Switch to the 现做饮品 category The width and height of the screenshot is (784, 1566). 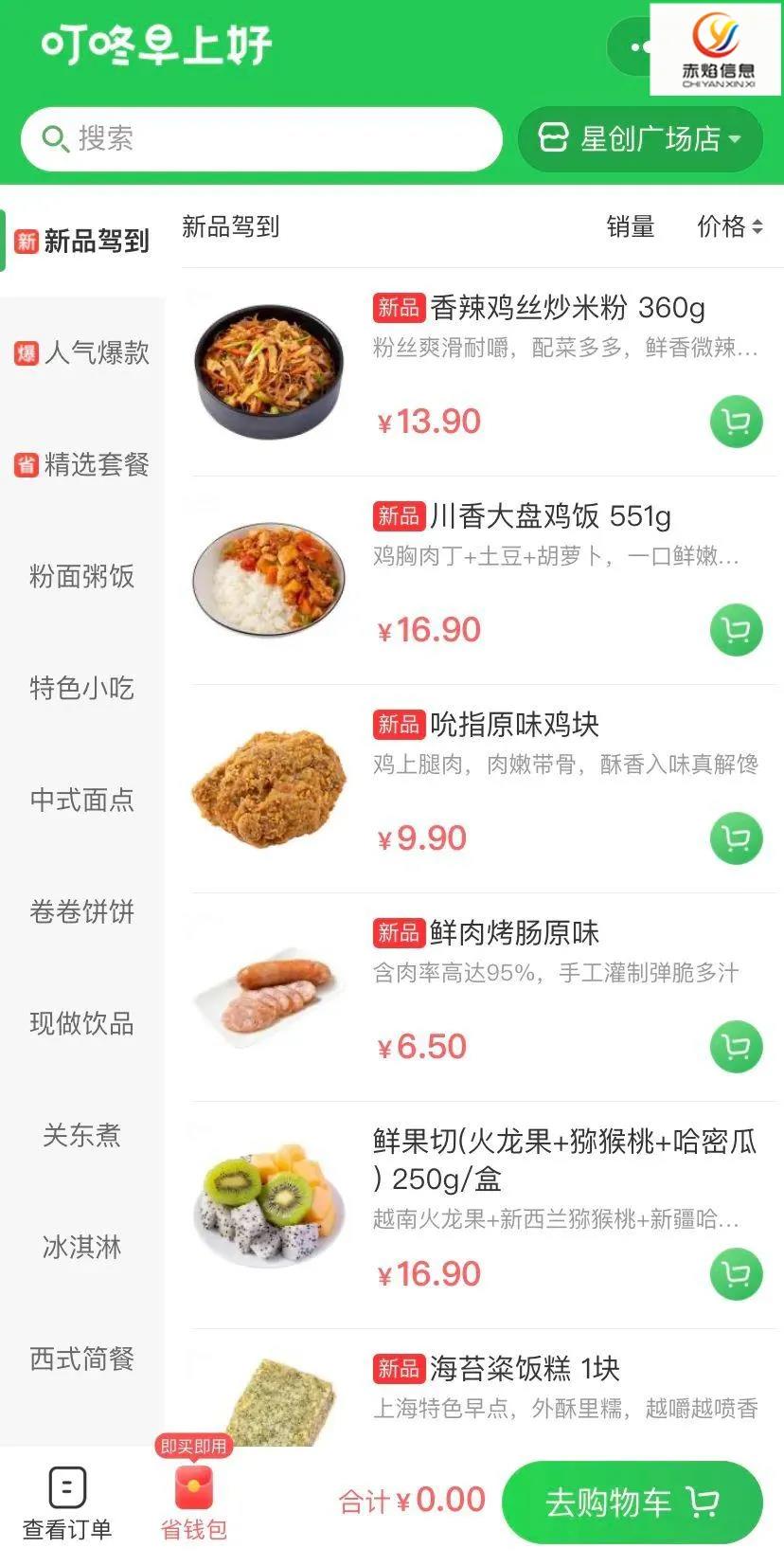pyautogui.click(x=82, y=1023)
